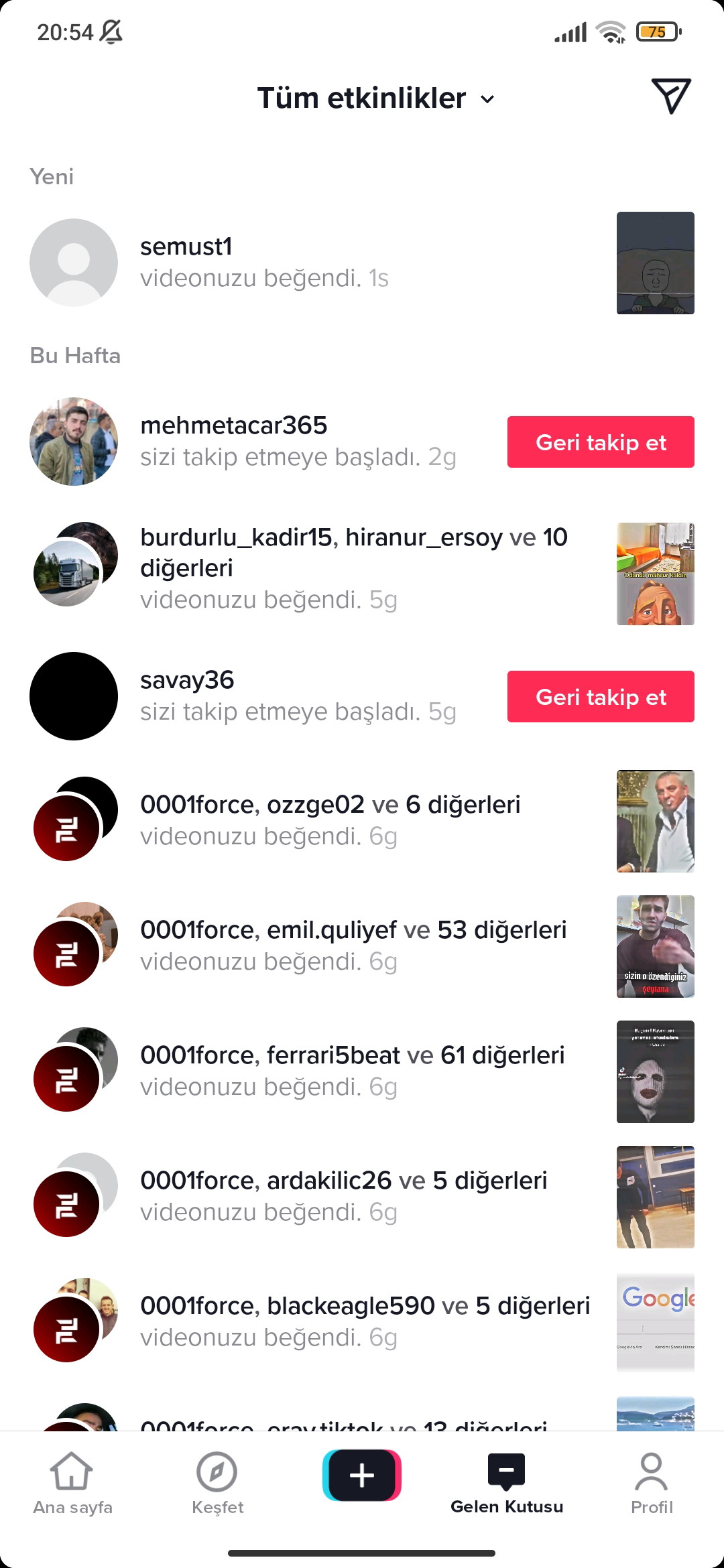Image resolution: width=724 pixels, height=1568 pixels.
Task: Open semust1's profile picture
Action: pyautogui.click(x=74, y=263)
